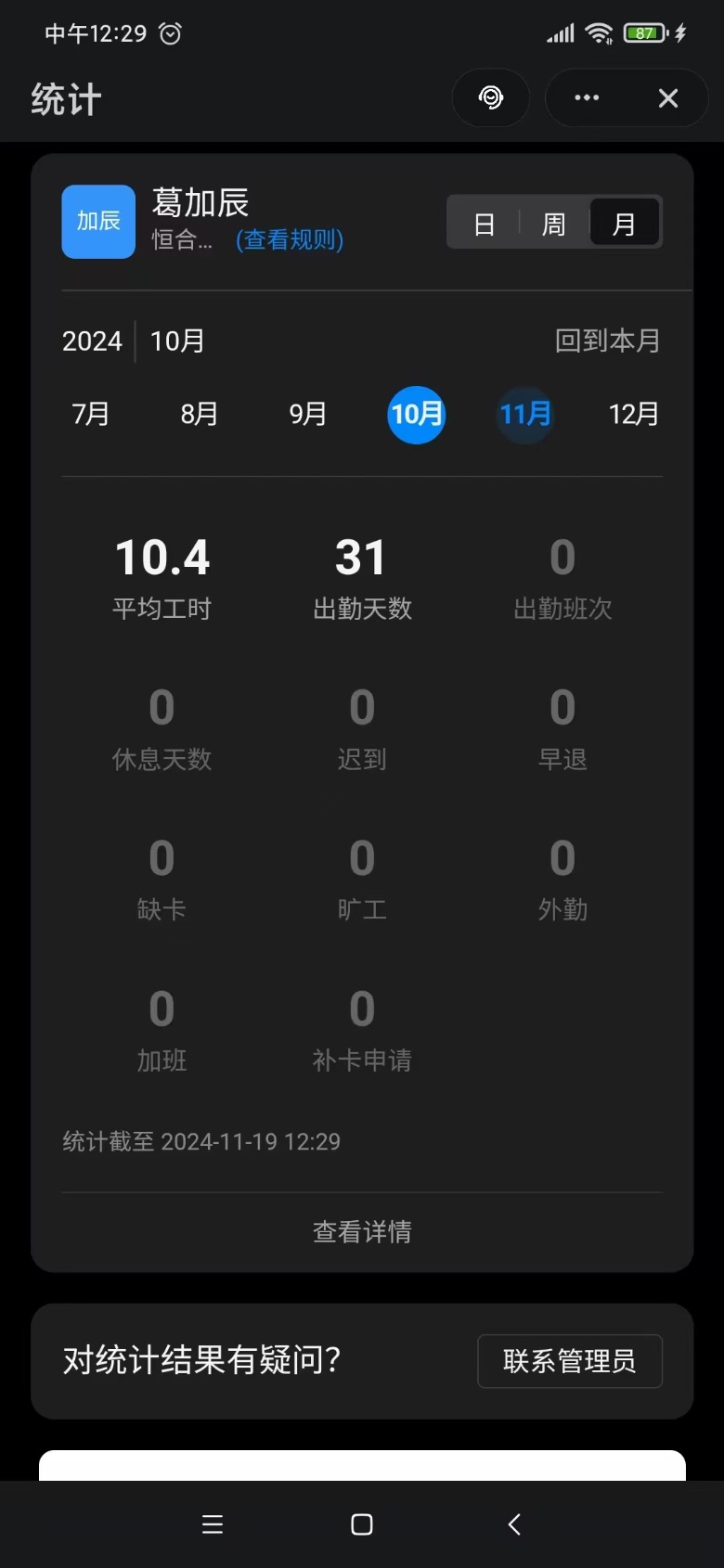
Task: Switch to the 周 view
Action: tap(553, 224)
